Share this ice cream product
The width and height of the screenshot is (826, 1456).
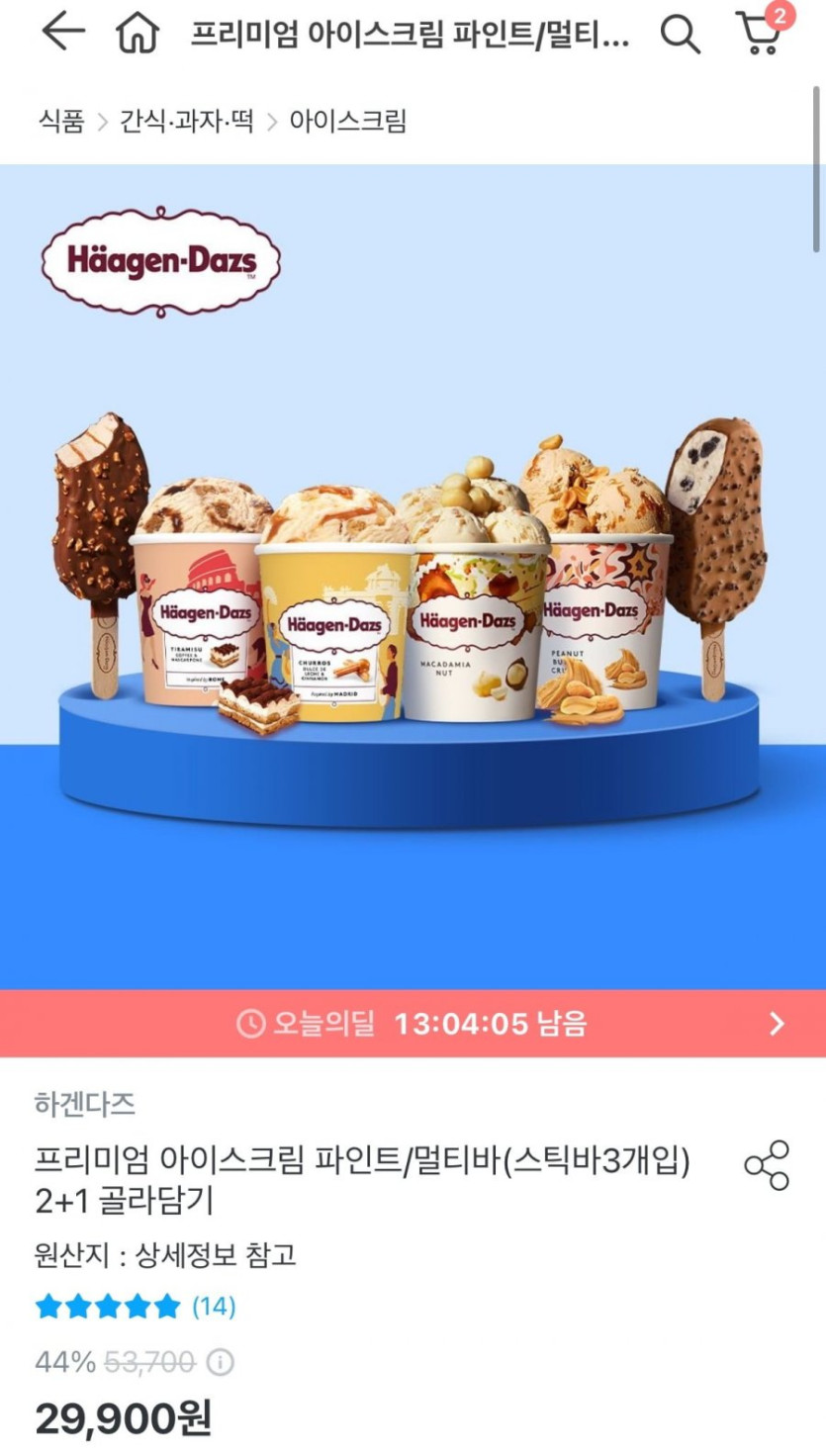click(767, 1165)
